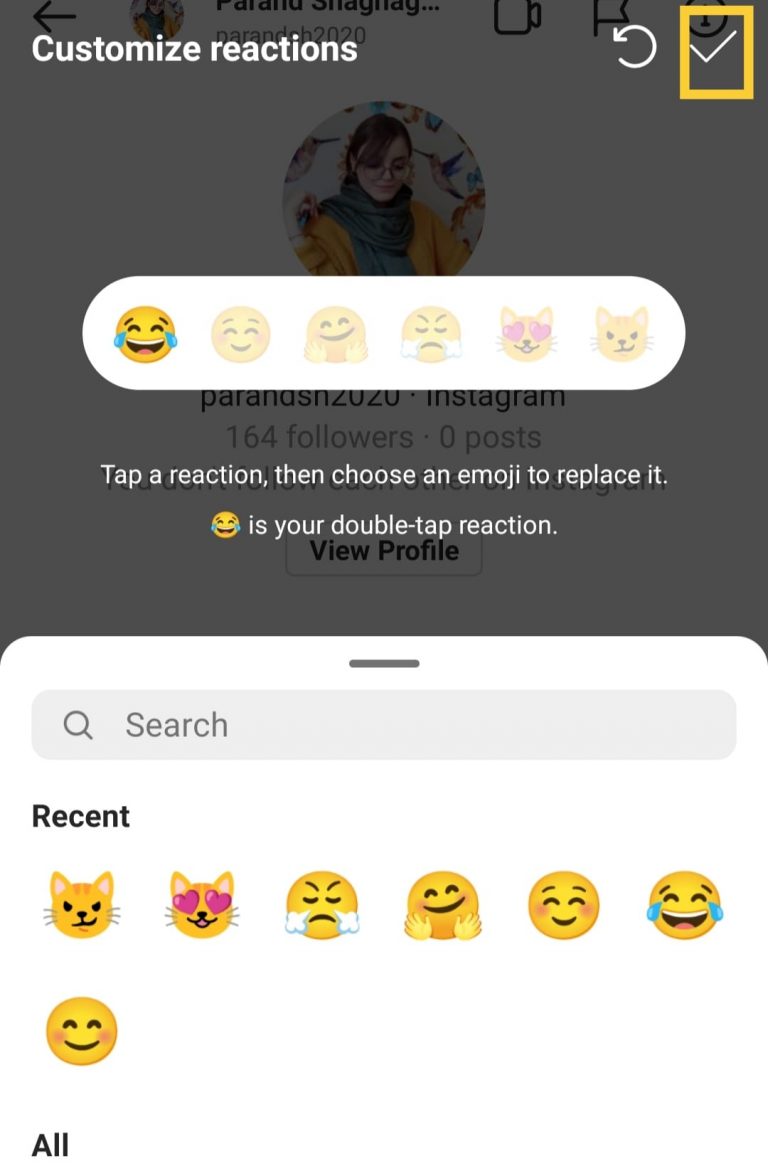The width and height of the screenshot is (768, 1166).
Task: Choose steaming angry face emoji from Recent
Action: pyautogui.click(x=322, y=906)
